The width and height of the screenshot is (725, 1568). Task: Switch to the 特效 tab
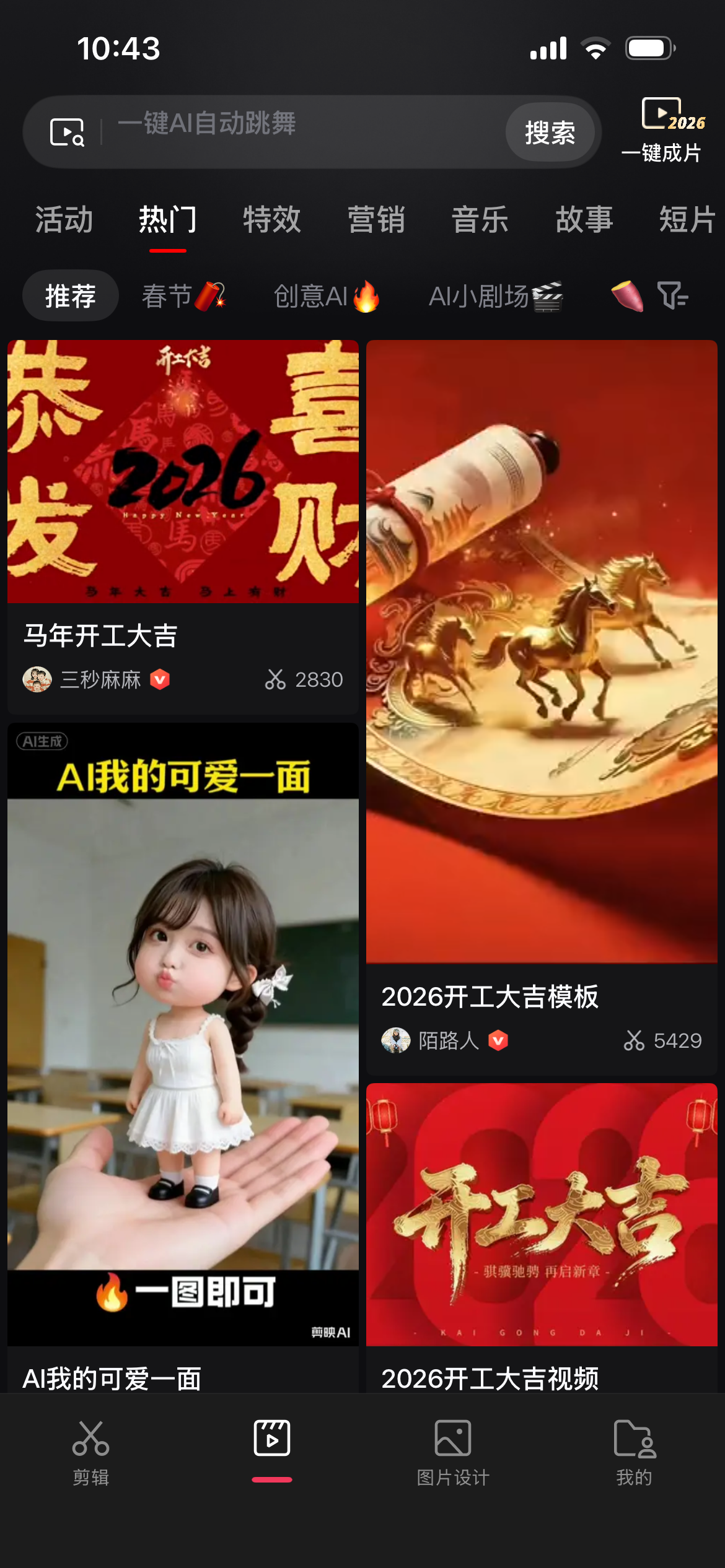[271, 220]
